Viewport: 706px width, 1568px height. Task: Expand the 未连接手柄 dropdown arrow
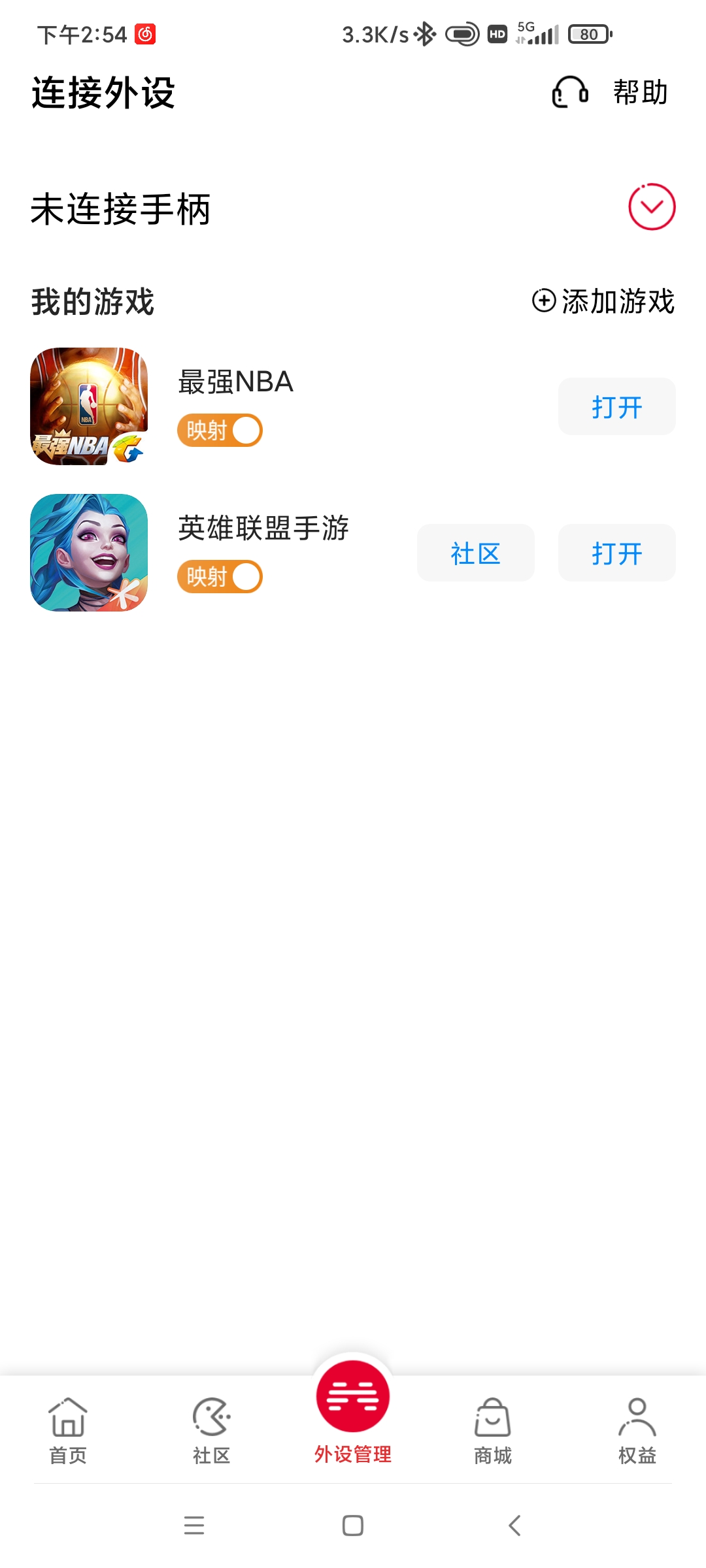[651, 207]
